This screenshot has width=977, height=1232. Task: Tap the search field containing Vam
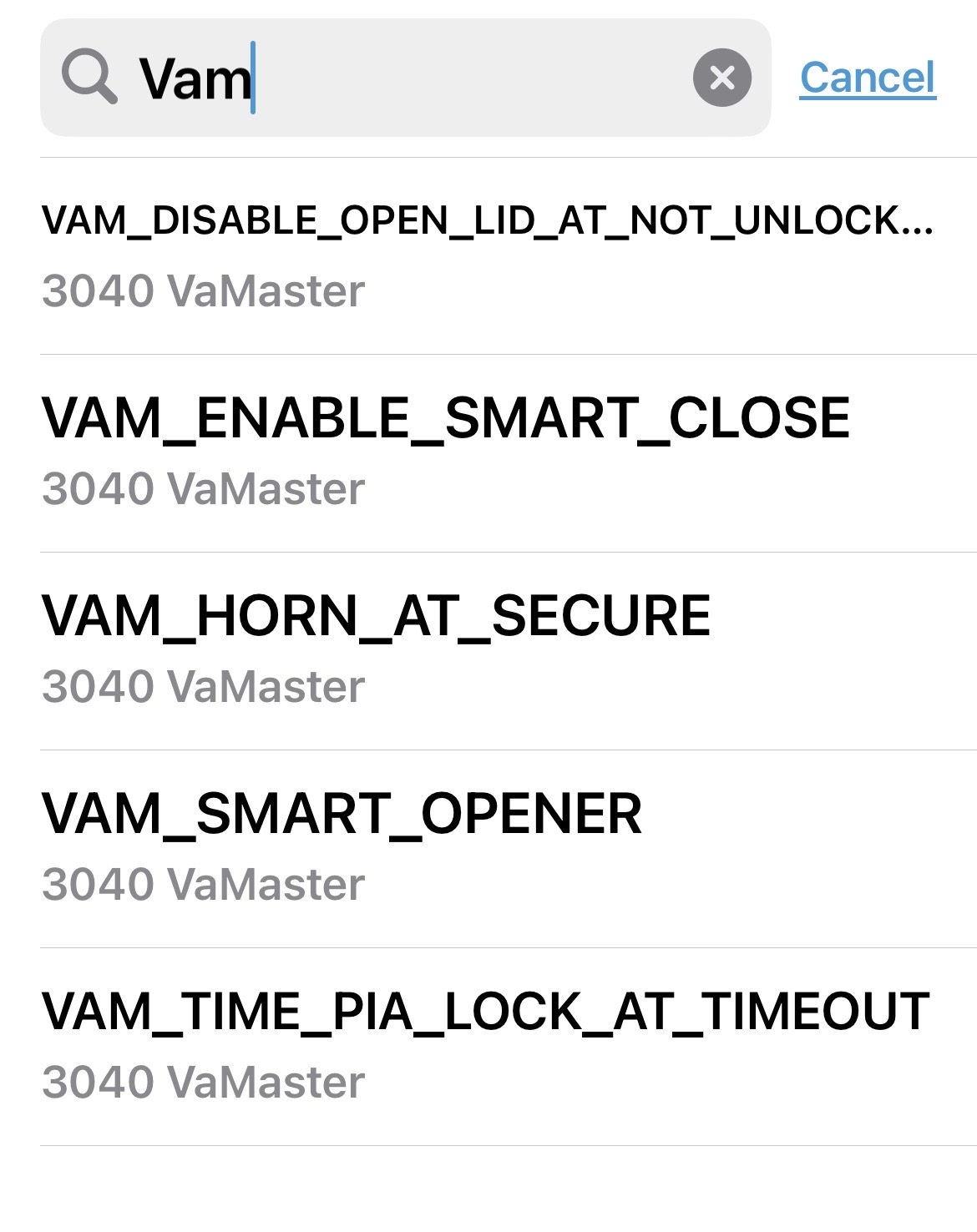coord(401,78)
